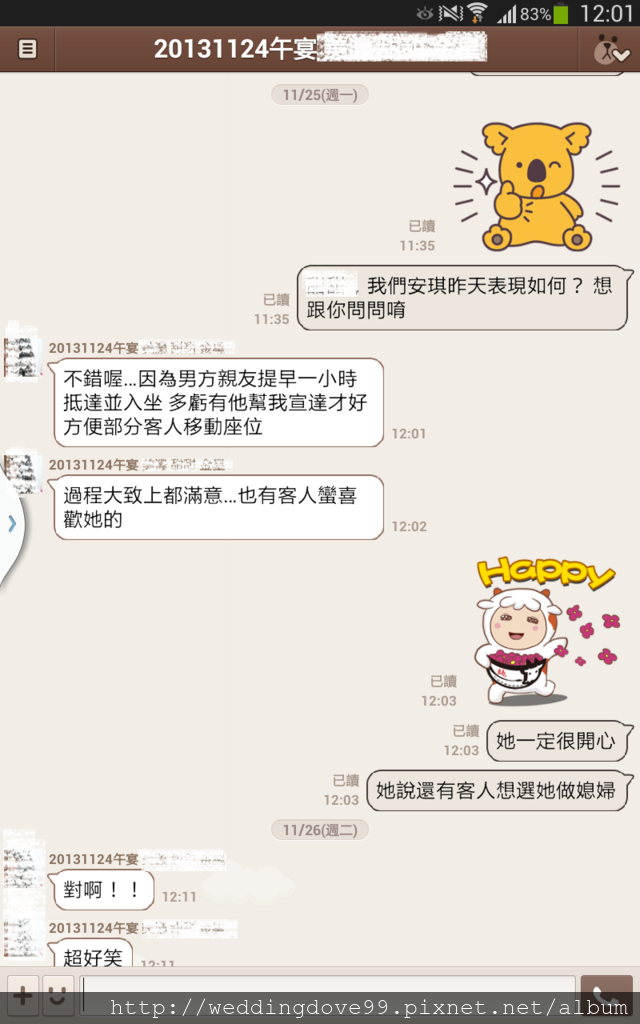Open the chat list menu icon
The image size is (640, 1024).
(27, 49)
